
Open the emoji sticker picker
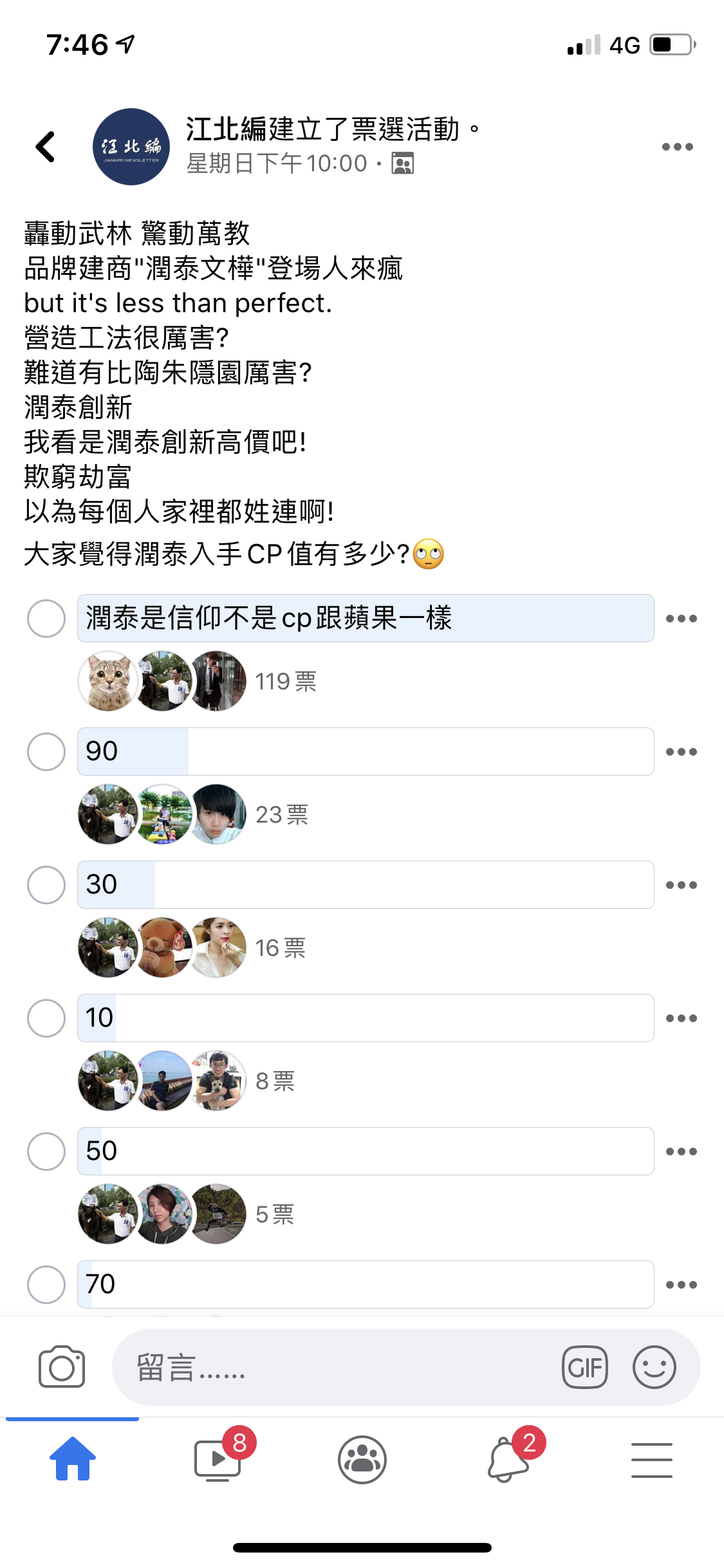click(654, 1367)
